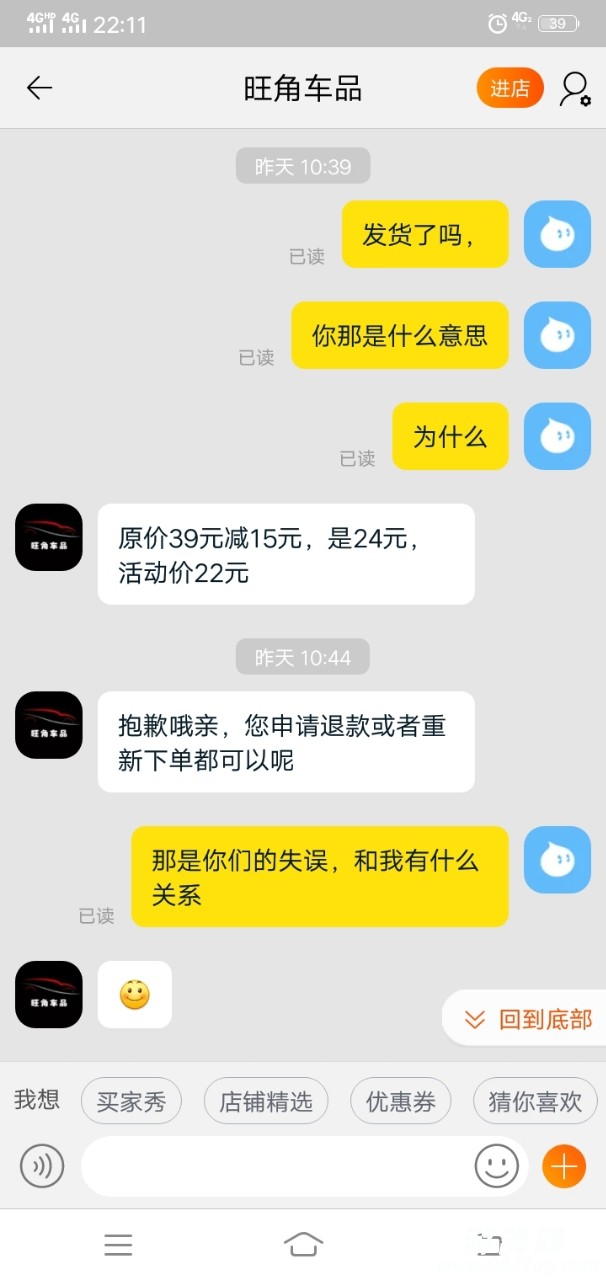The width and height of the screenshot is (606, 1280).
Task: Select the 店铺精选 quick chip
Action: (265, 1102)
